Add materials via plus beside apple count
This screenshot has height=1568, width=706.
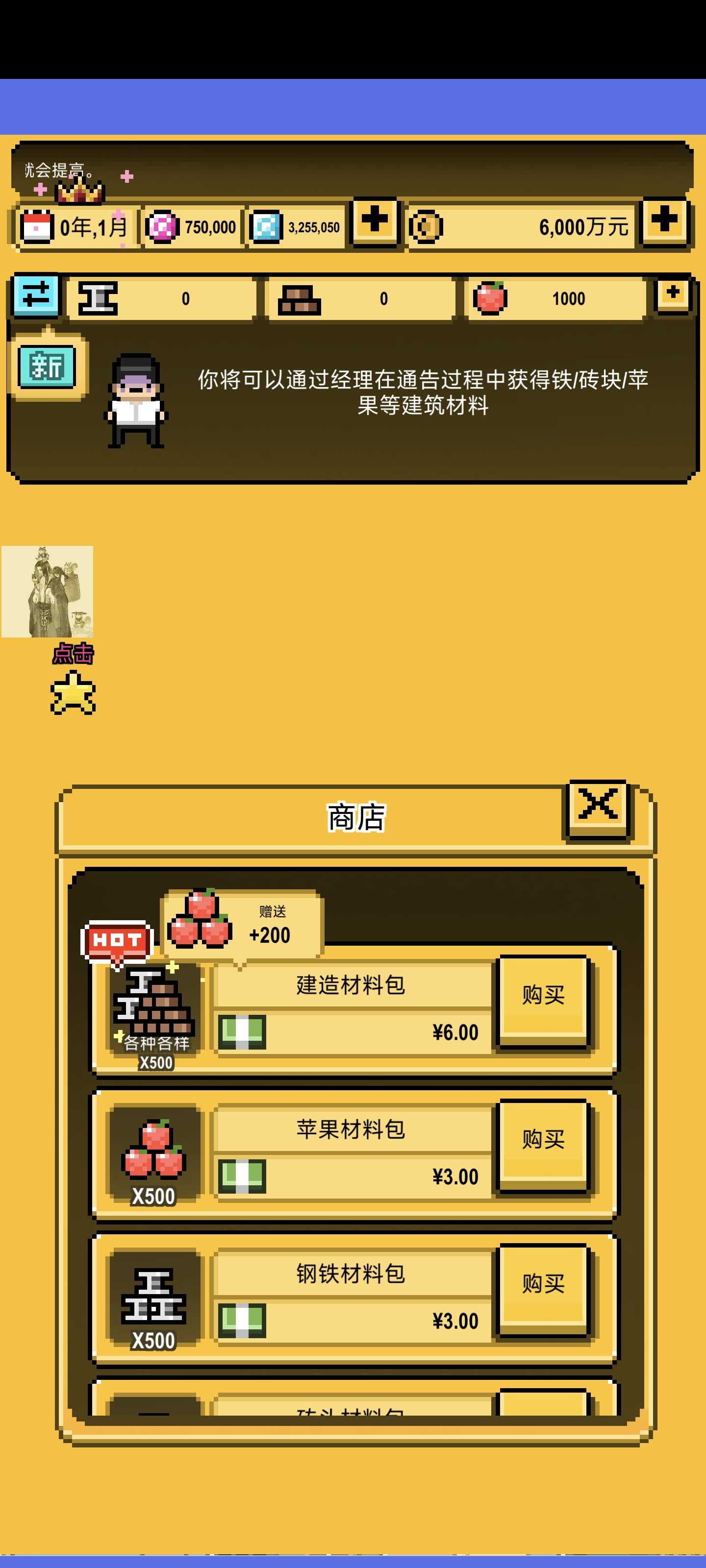pos(673,294)
